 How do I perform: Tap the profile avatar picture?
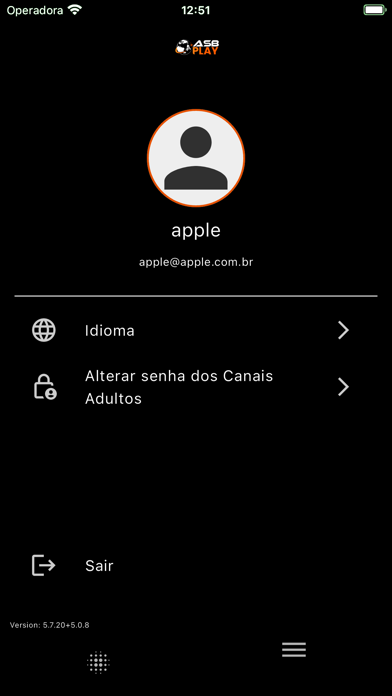196,158
